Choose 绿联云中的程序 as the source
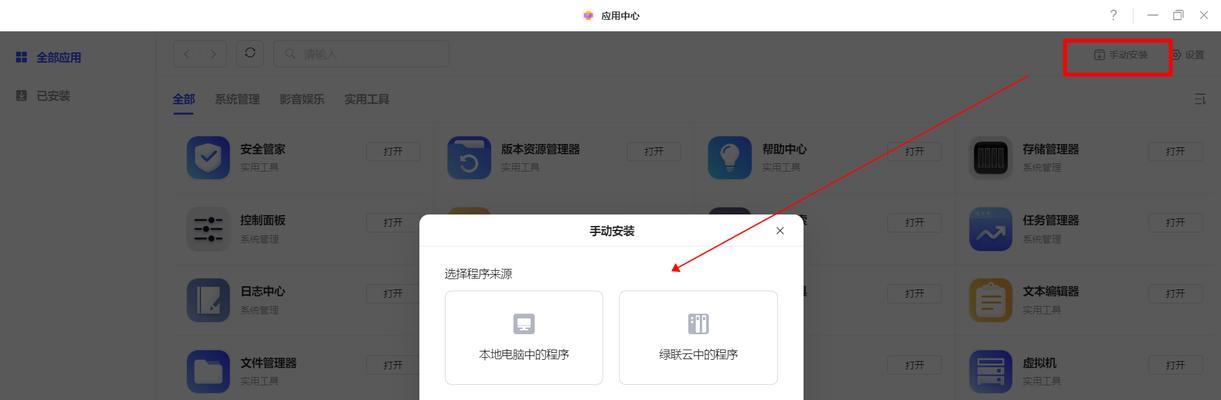 [698, 338]
